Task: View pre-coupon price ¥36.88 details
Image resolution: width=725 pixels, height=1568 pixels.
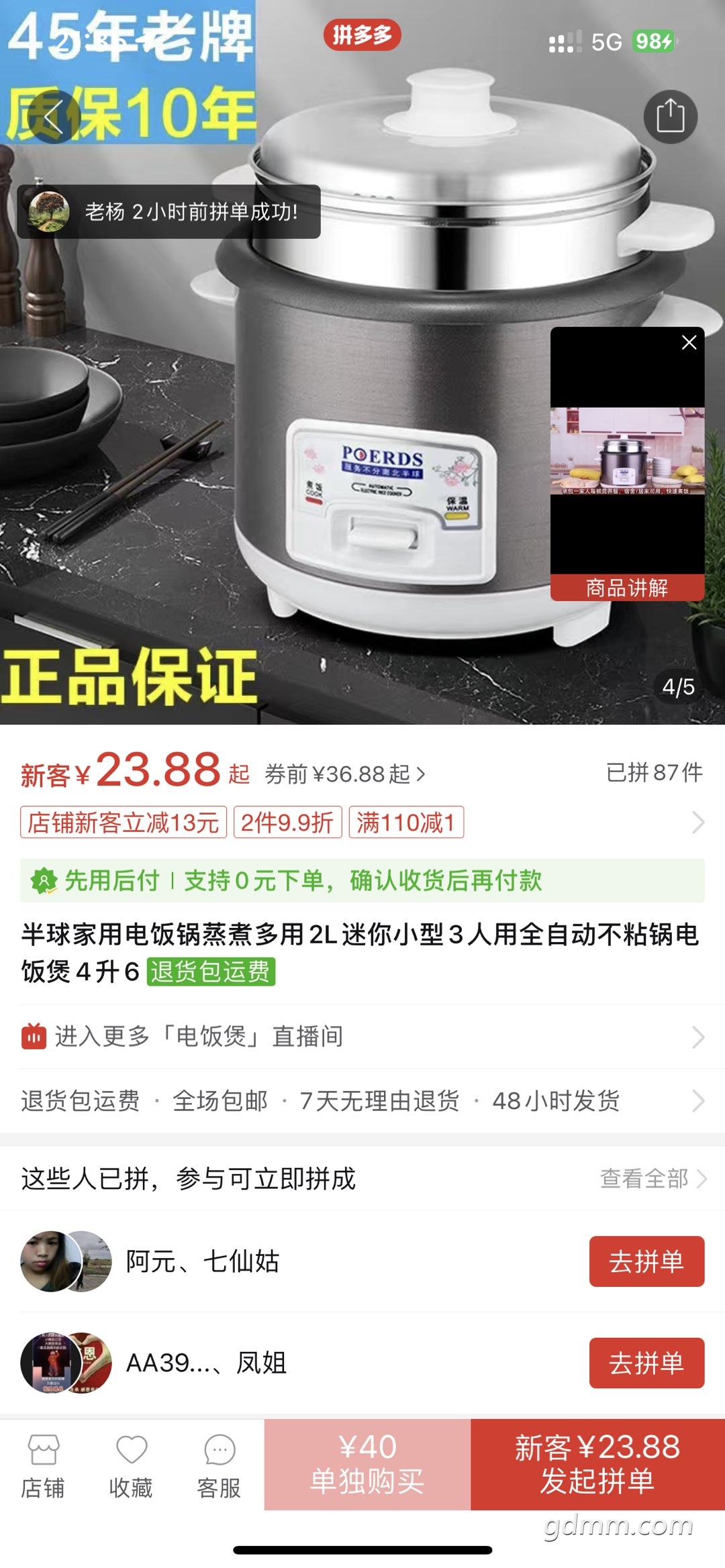Action: [345, 774]
